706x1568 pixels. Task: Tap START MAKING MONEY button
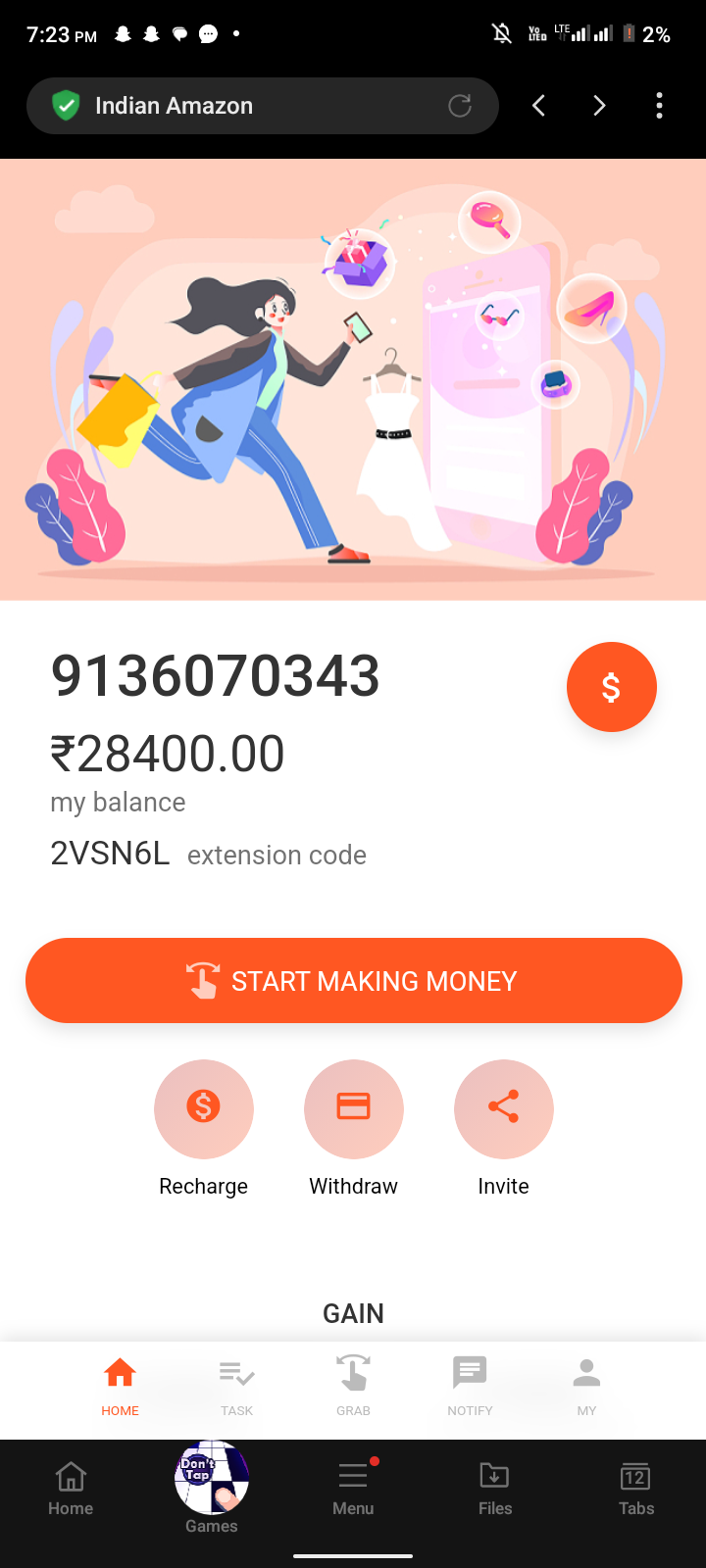353,981
